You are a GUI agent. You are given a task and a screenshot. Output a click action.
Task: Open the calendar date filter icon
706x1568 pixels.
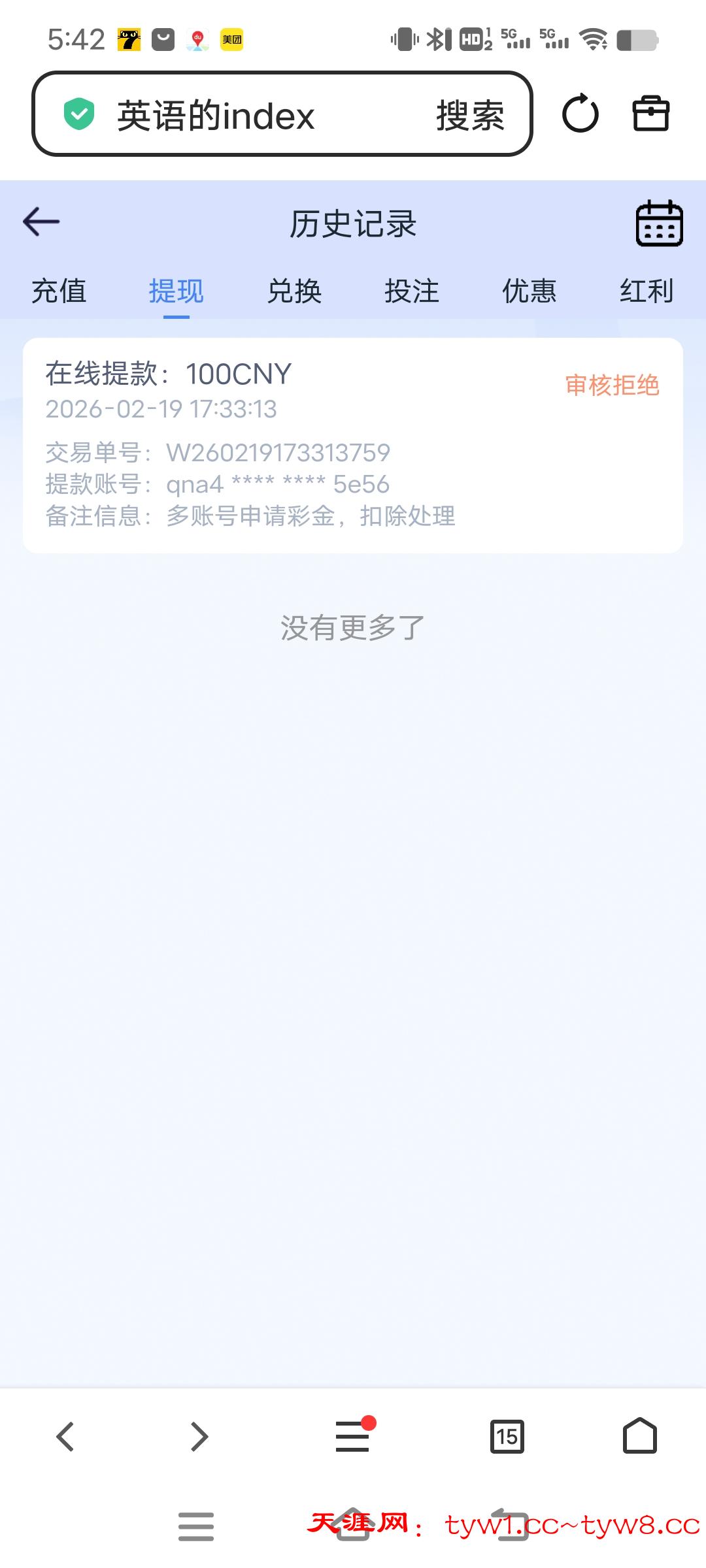659,223
